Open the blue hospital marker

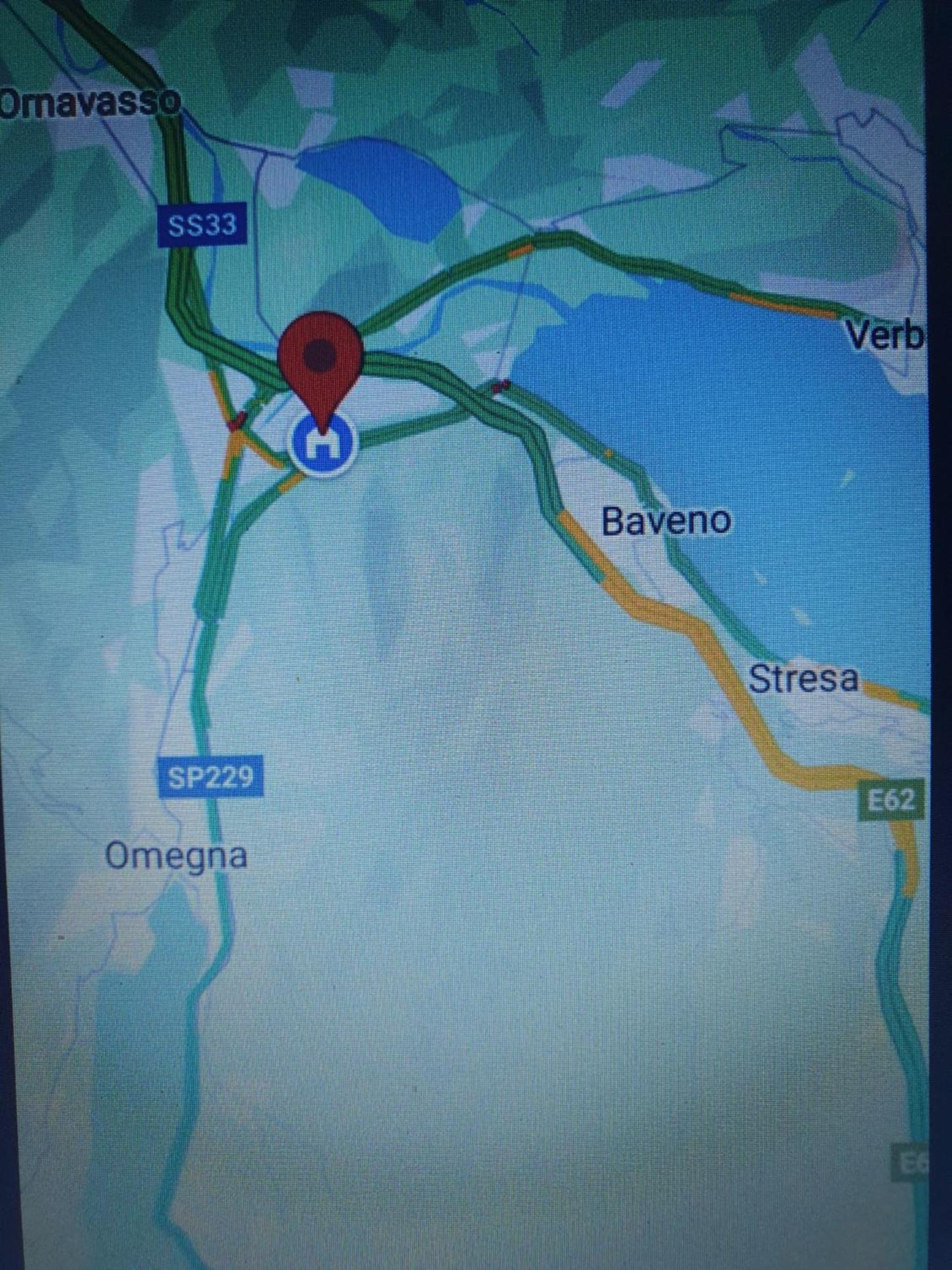click(323, 443)
